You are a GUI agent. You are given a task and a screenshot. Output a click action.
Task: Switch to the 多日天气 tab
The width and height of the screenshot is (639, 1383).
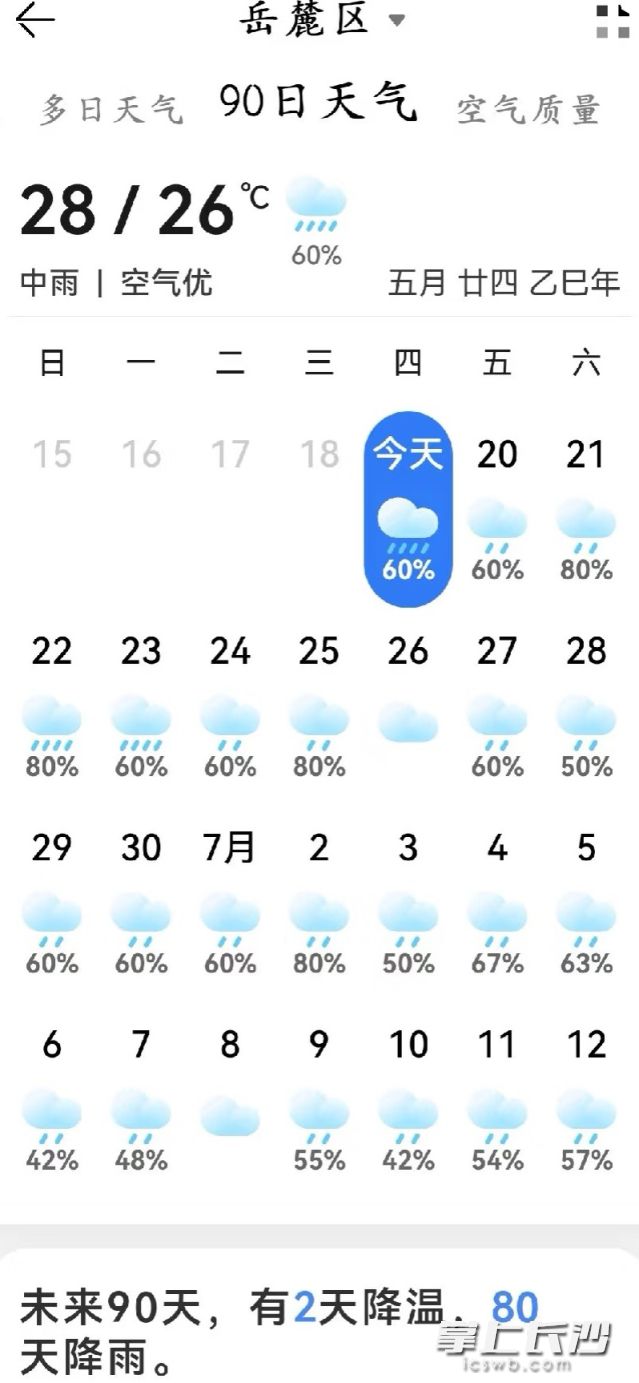[x=112, y=109]
